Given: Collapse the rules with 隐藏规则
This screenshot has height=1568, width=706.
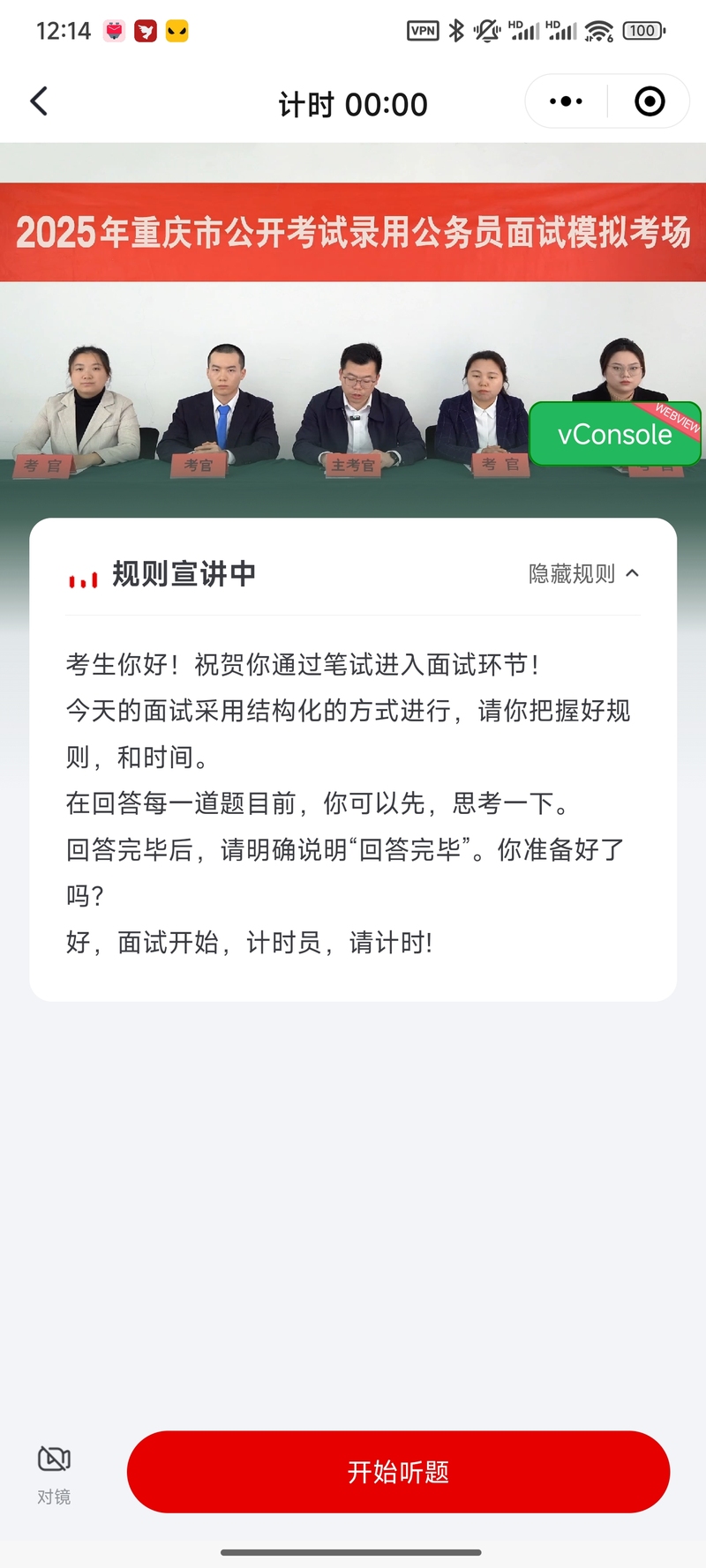Looking at the screenshot, I should (x=583, y=574).
